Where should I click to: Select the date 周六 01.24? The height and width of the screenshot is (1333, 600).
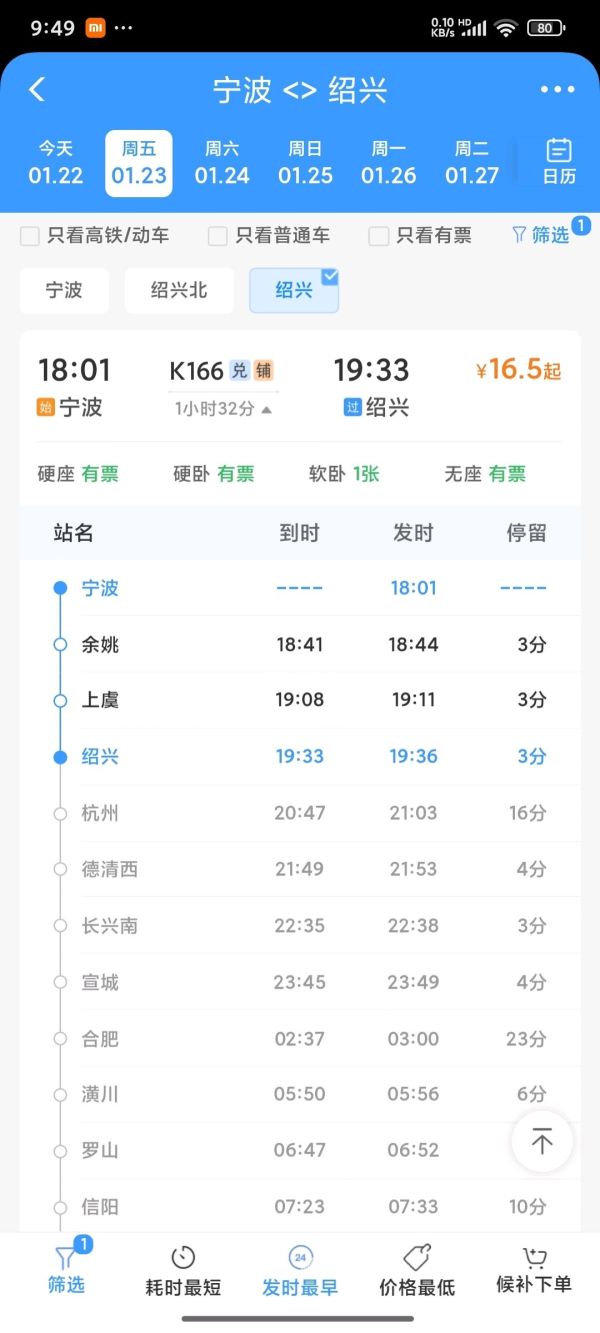coord(222,162)
